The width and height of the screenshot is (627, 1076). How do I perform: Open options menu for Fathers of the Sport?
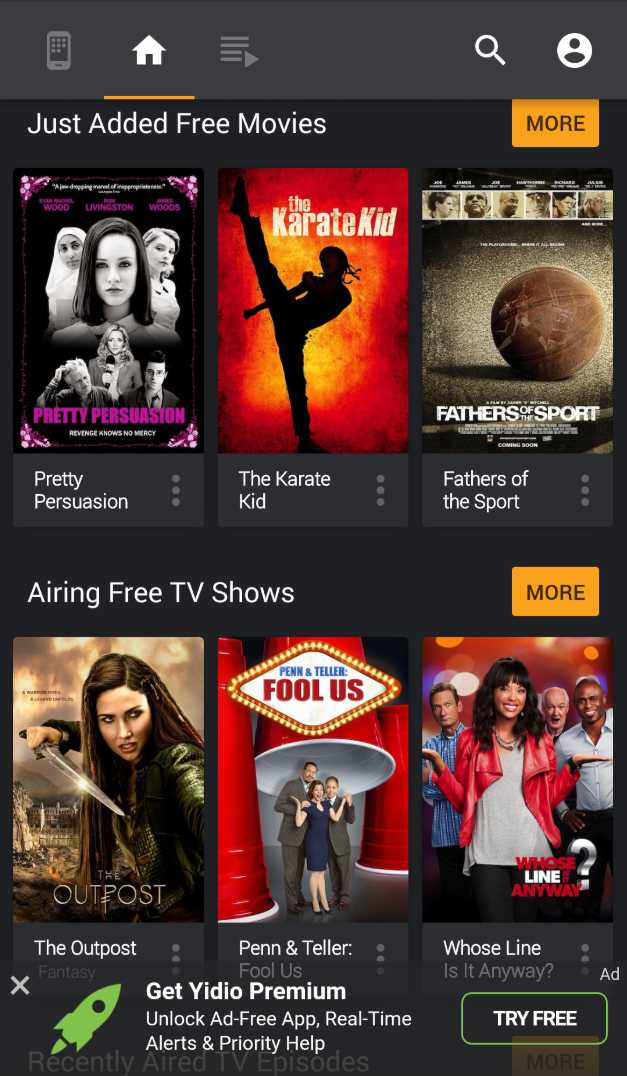click(585, 490)
